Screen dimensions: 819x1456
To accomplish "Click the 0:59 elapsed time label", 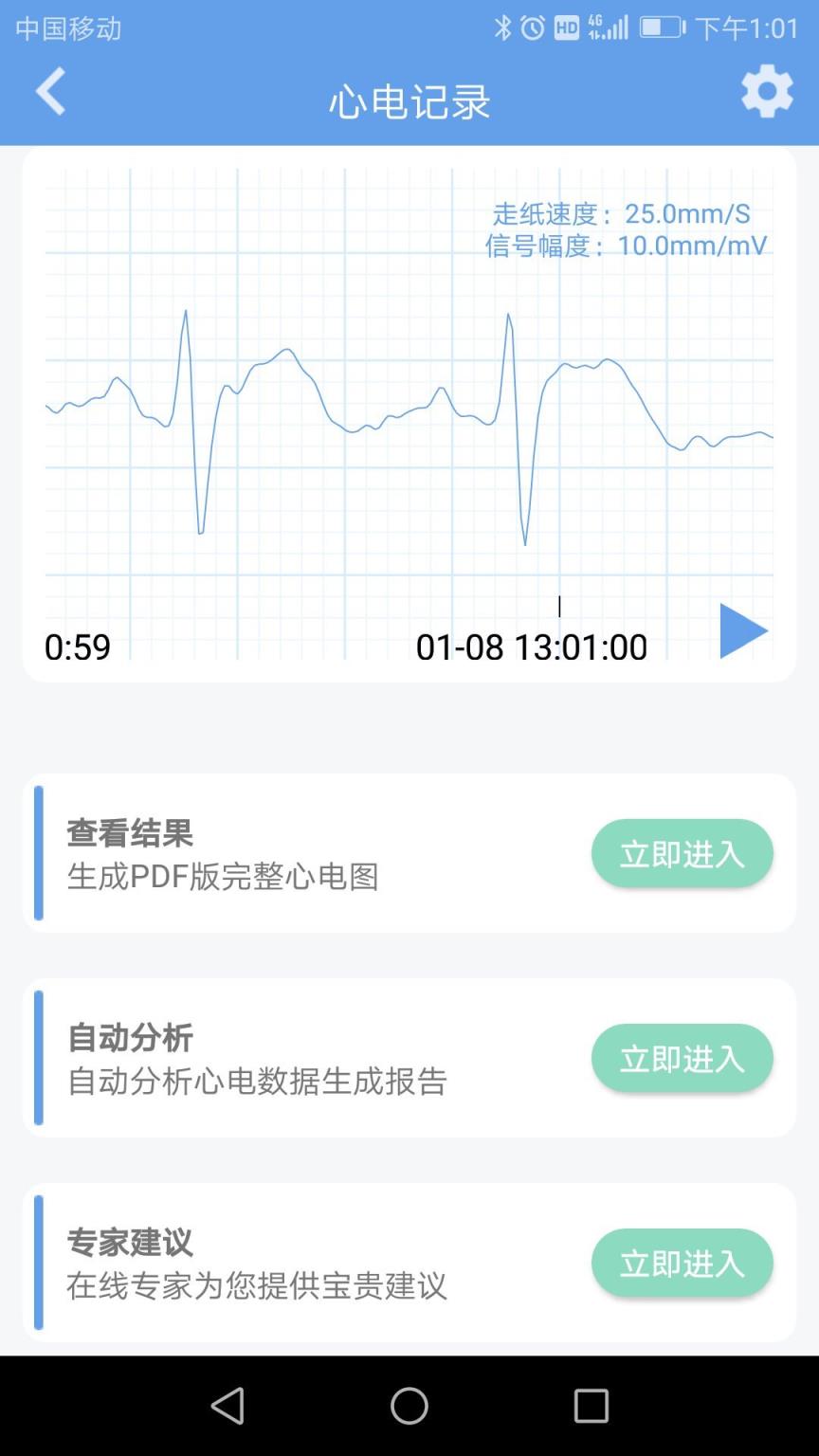I will coord(80,646).
